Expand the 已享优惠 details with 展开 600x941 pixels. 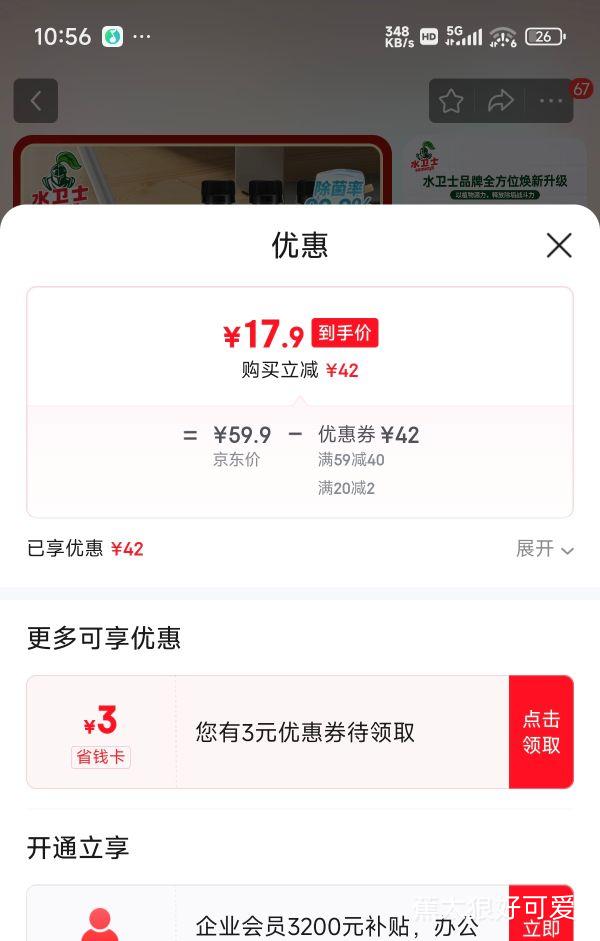[x=545, y=549]
